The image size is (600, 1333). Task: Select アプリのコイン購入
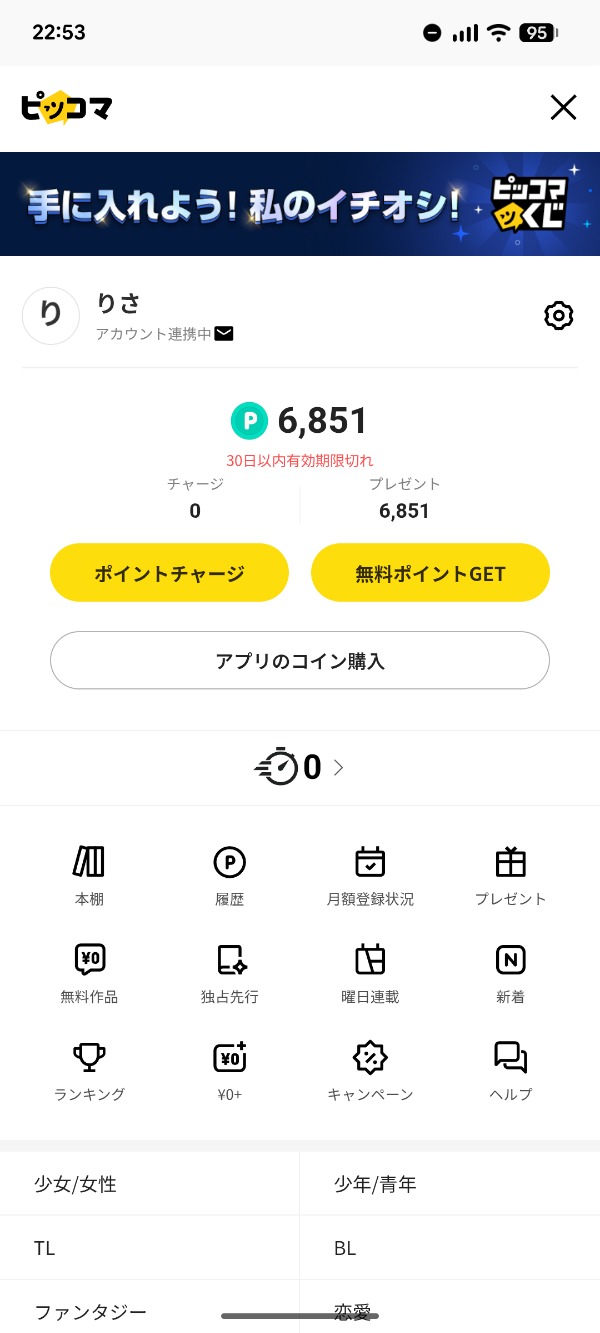click(300, 661)
